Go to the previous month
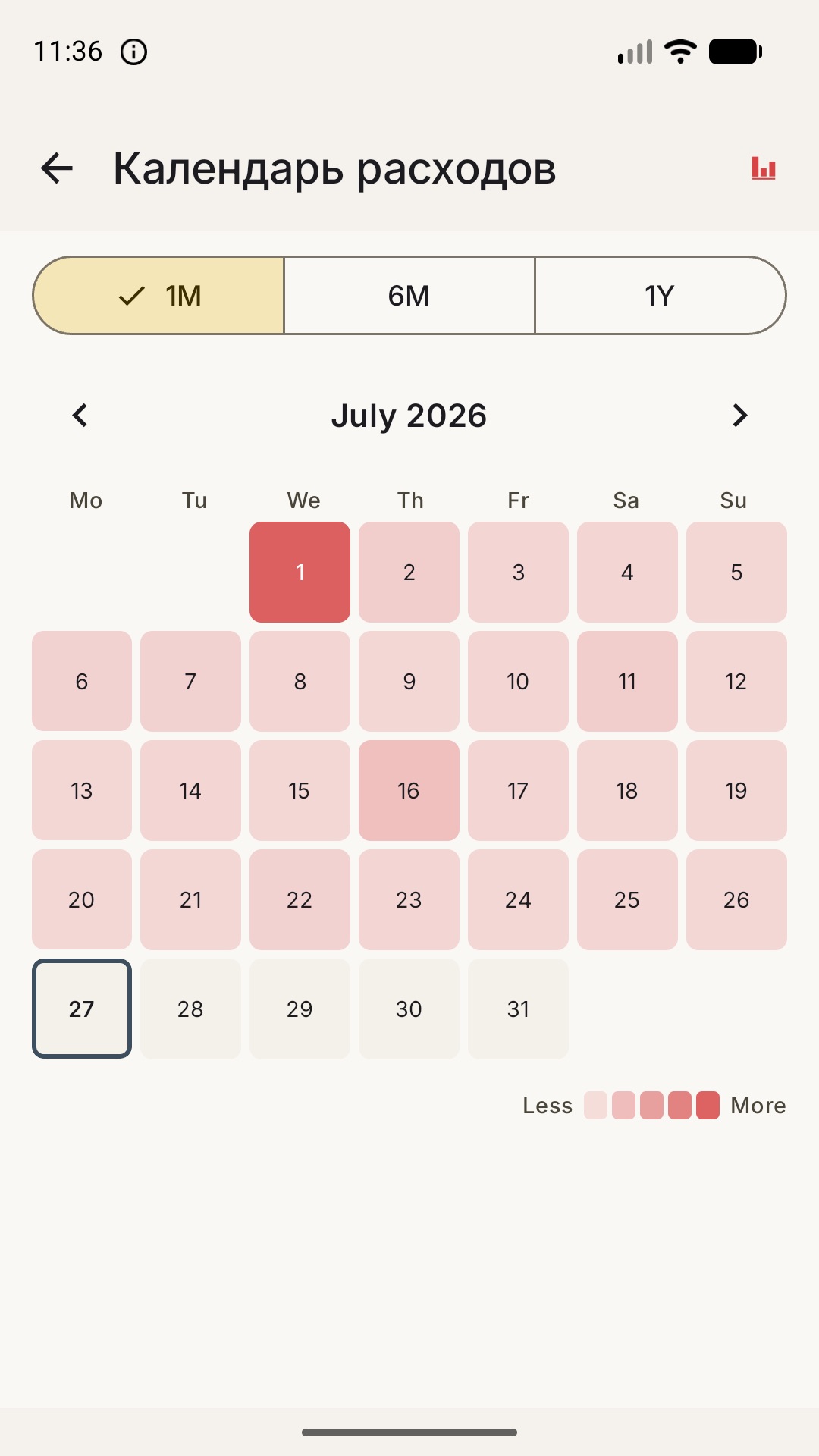 coord(80,416)
